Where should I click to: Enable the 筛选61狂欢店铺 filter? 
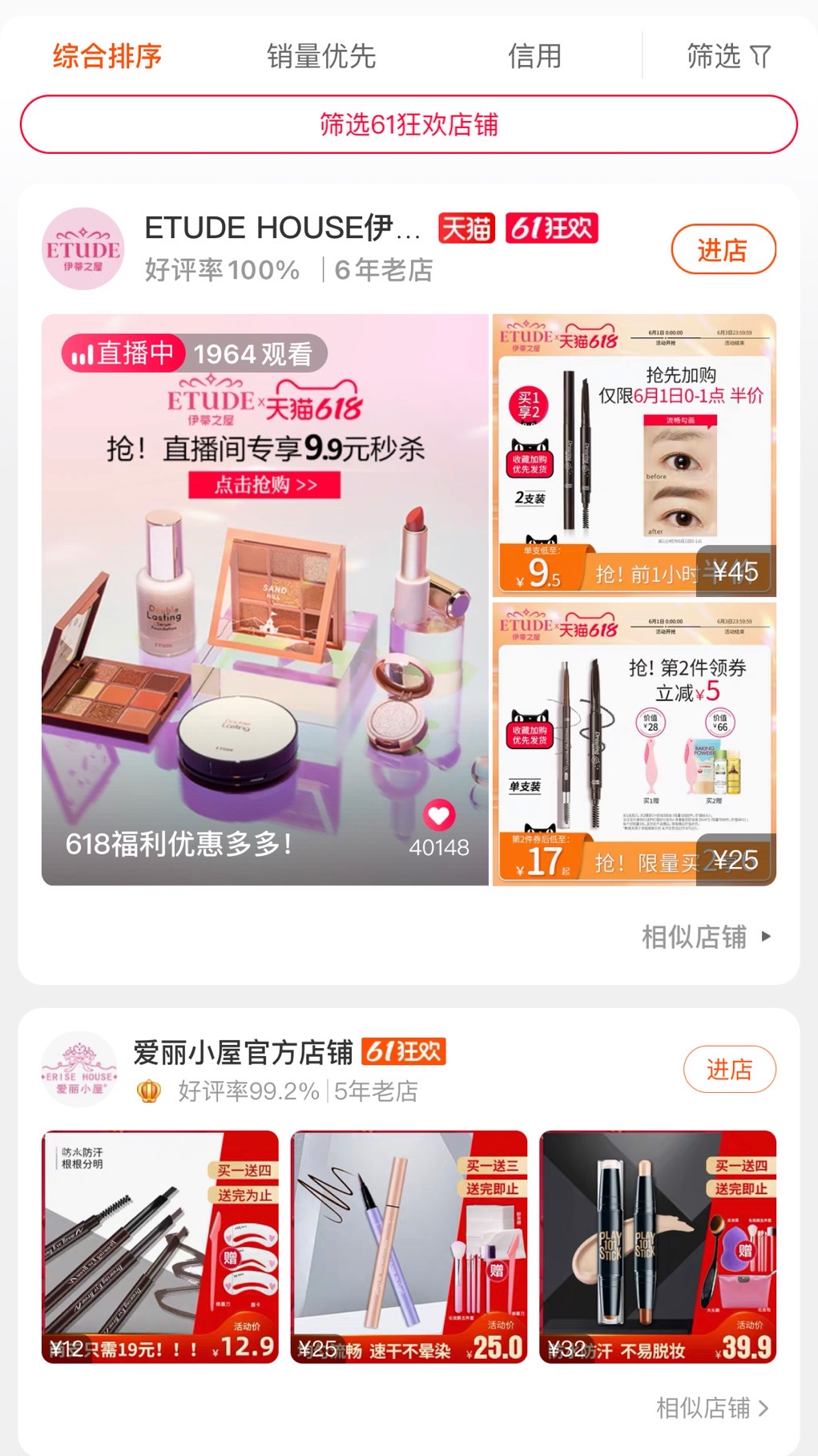click(409, 125)
